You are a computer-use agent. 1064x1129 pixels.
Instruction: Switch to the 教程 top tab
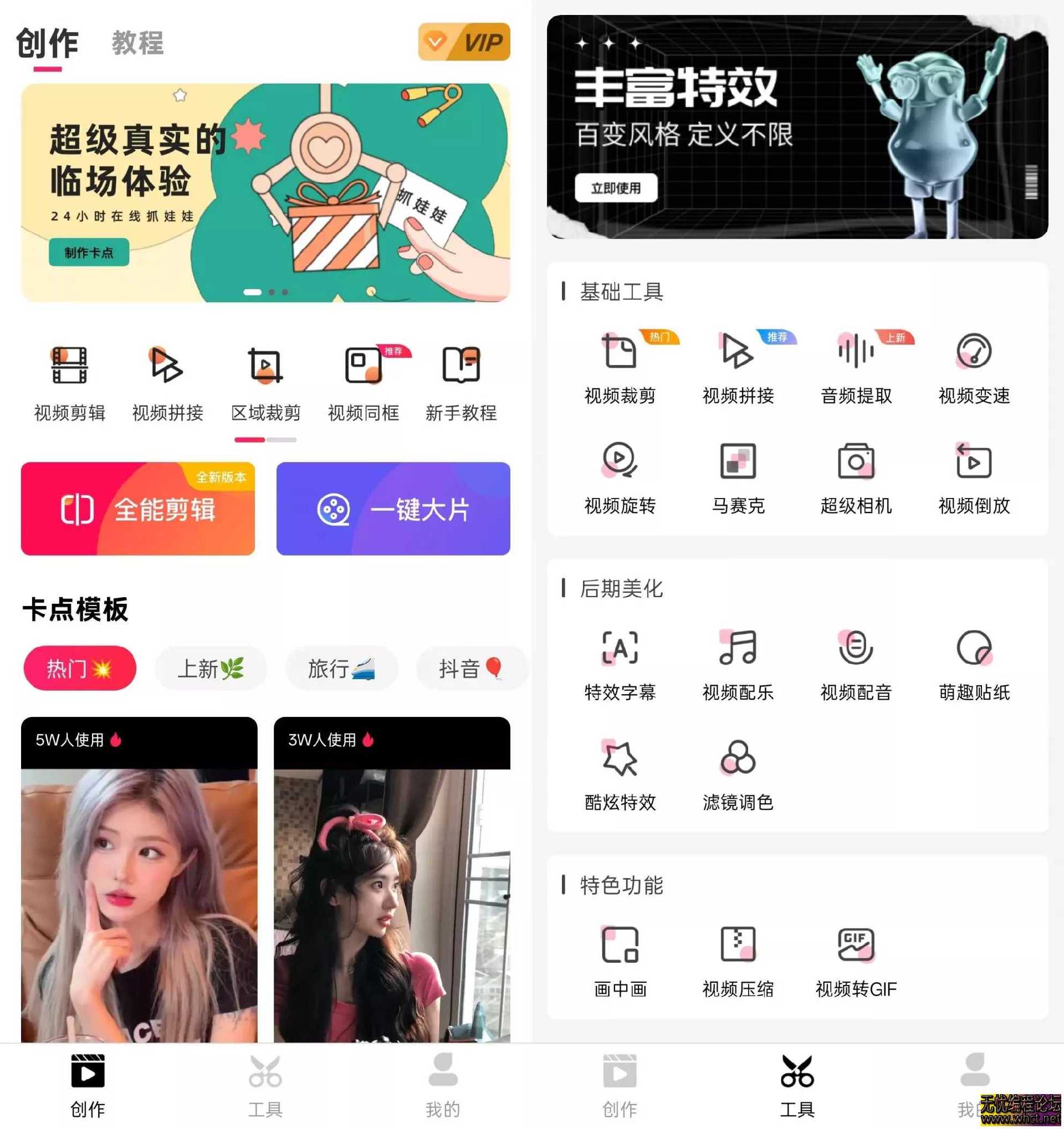click(x=137, y=43)
